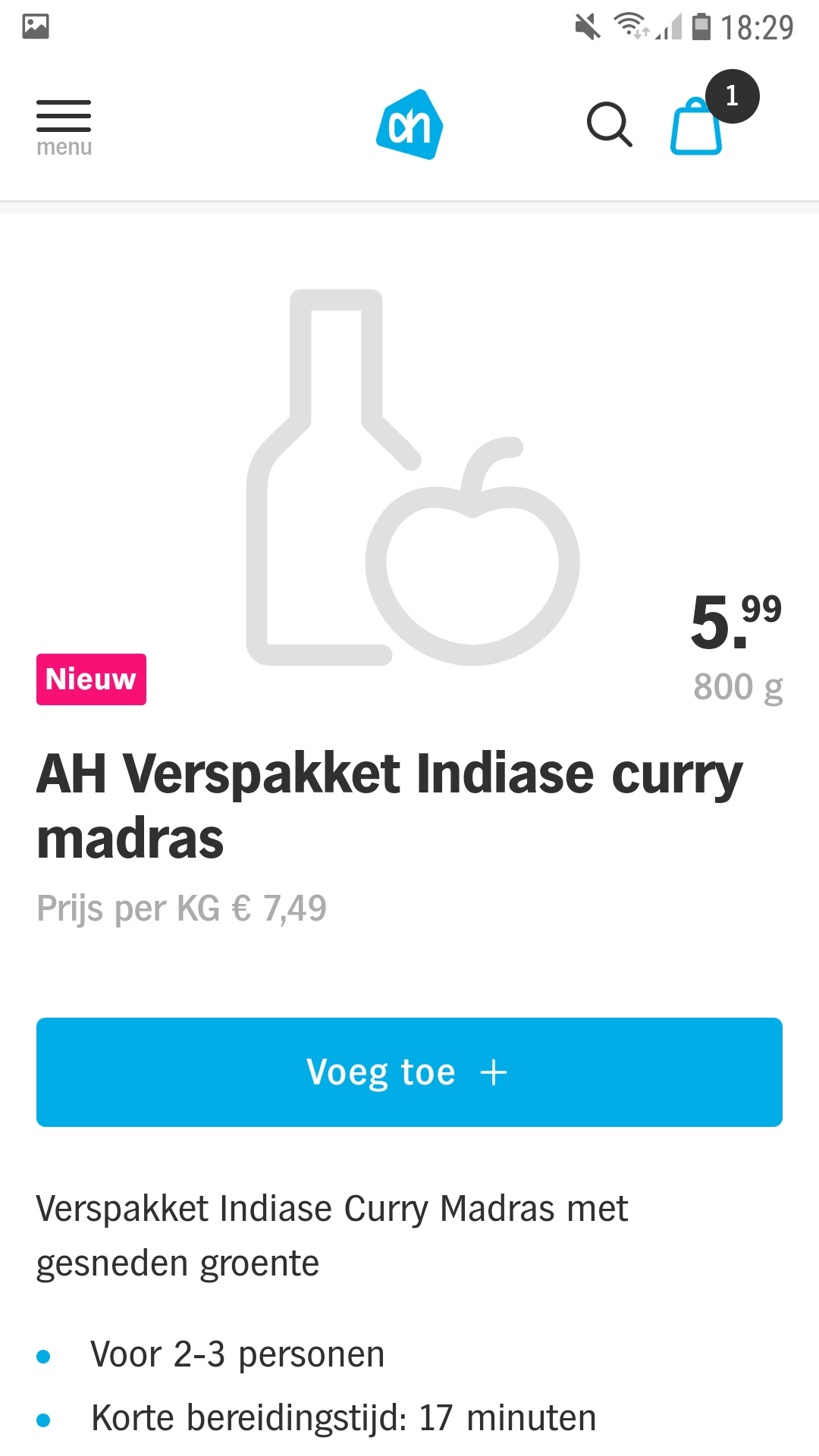
Task: Add the curry madras with Voeg toe
Action: click(409, 1072)
